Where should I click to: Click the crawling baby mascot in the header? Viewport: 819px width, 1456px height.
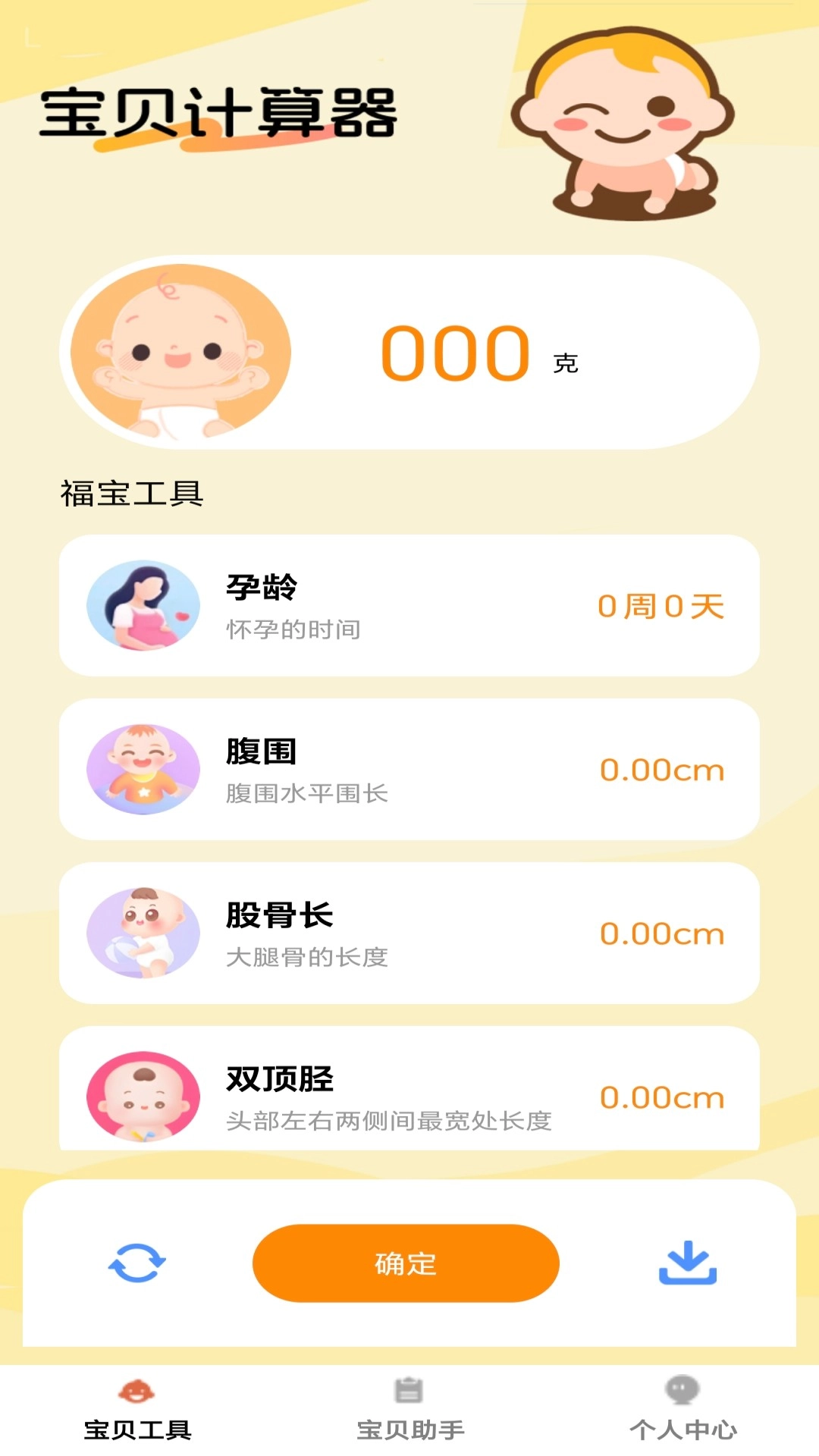(622, 121)
